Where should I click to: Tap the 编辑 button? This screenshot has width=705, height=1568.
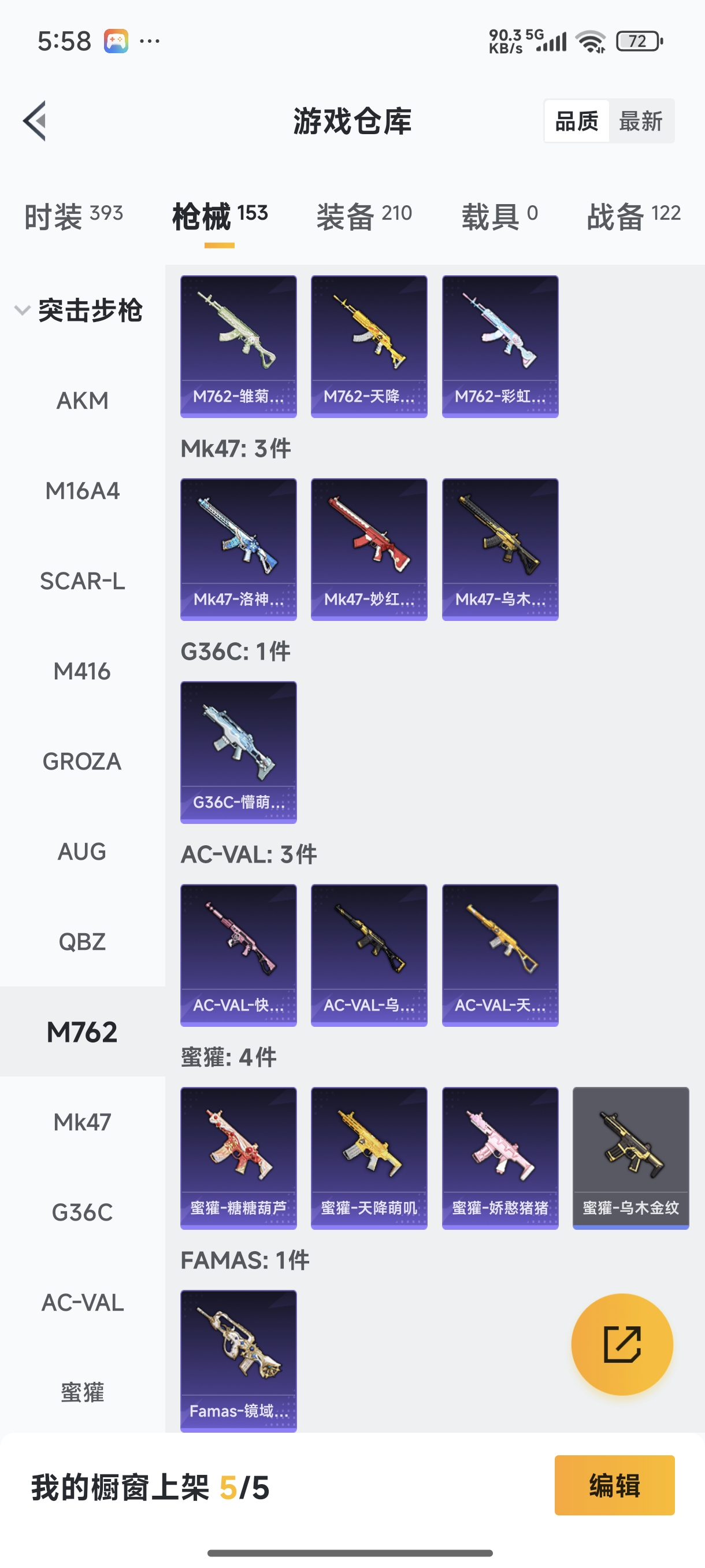click(x=614, y=1485)
